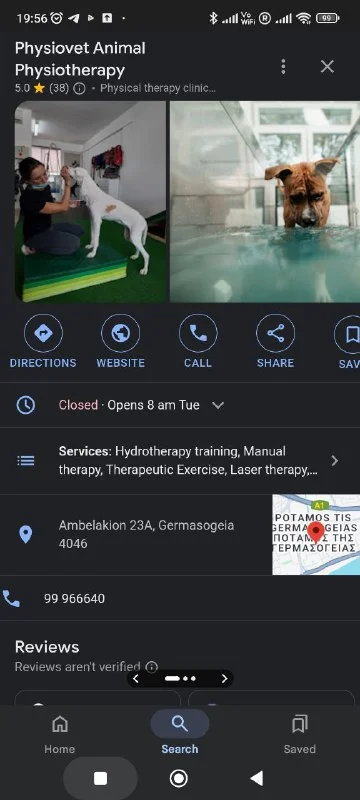Open the rating info icon next to (38)

[79, 88]
